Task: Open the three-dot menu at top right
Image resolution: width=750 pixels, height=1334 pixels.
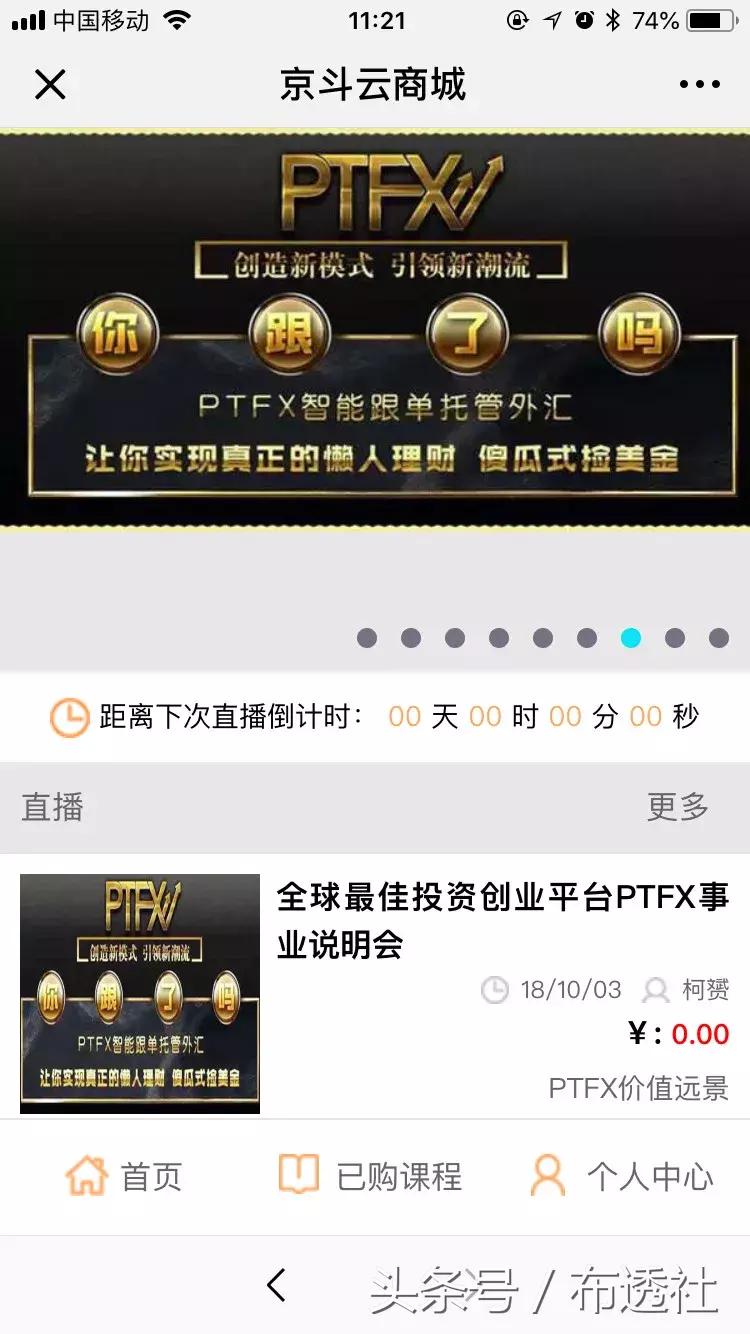Action: pos(701,85)
